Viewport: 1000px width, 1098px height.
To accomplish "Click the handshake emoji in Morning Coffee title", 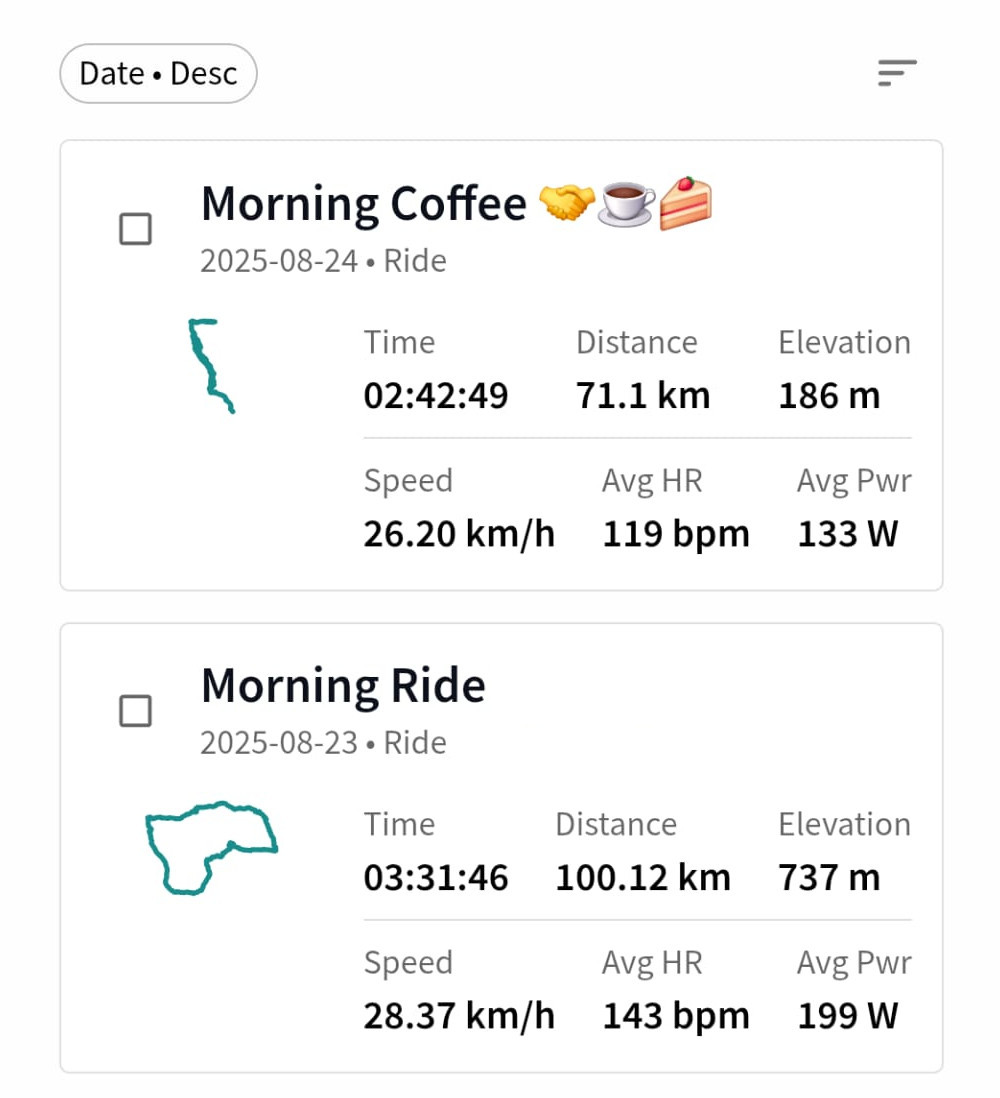I will 567,203.
